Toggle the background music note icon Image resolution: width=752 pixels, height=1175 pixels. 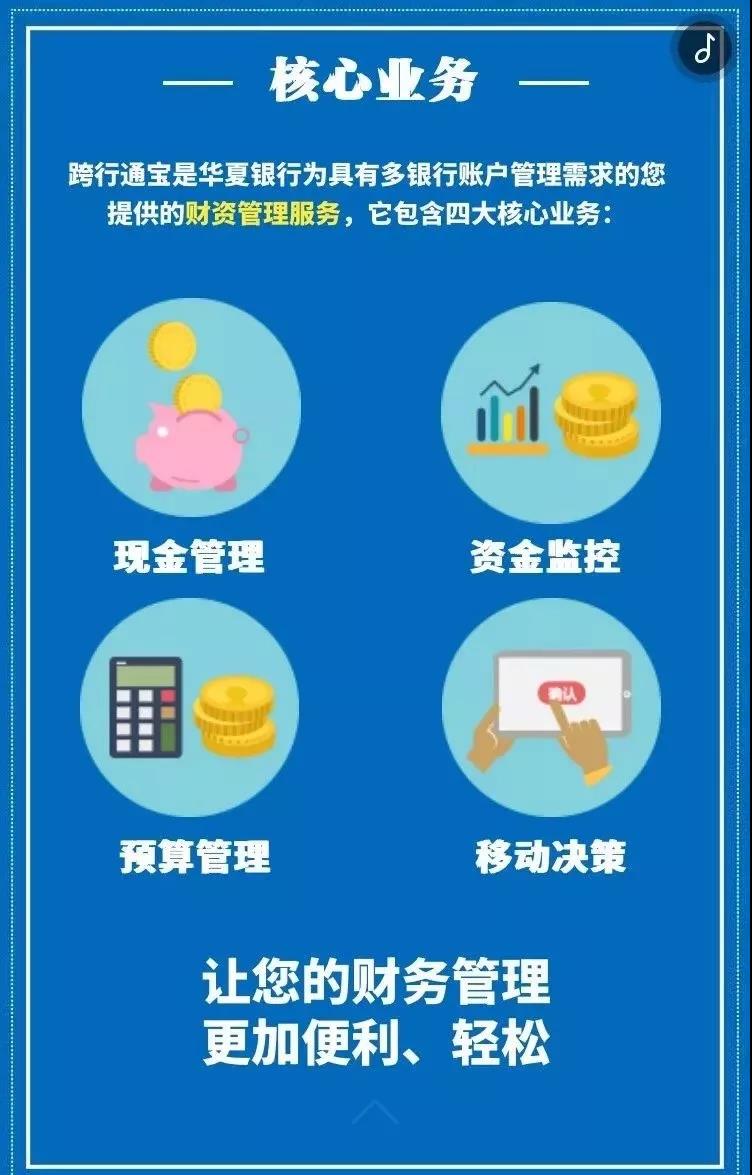(704, 46)
